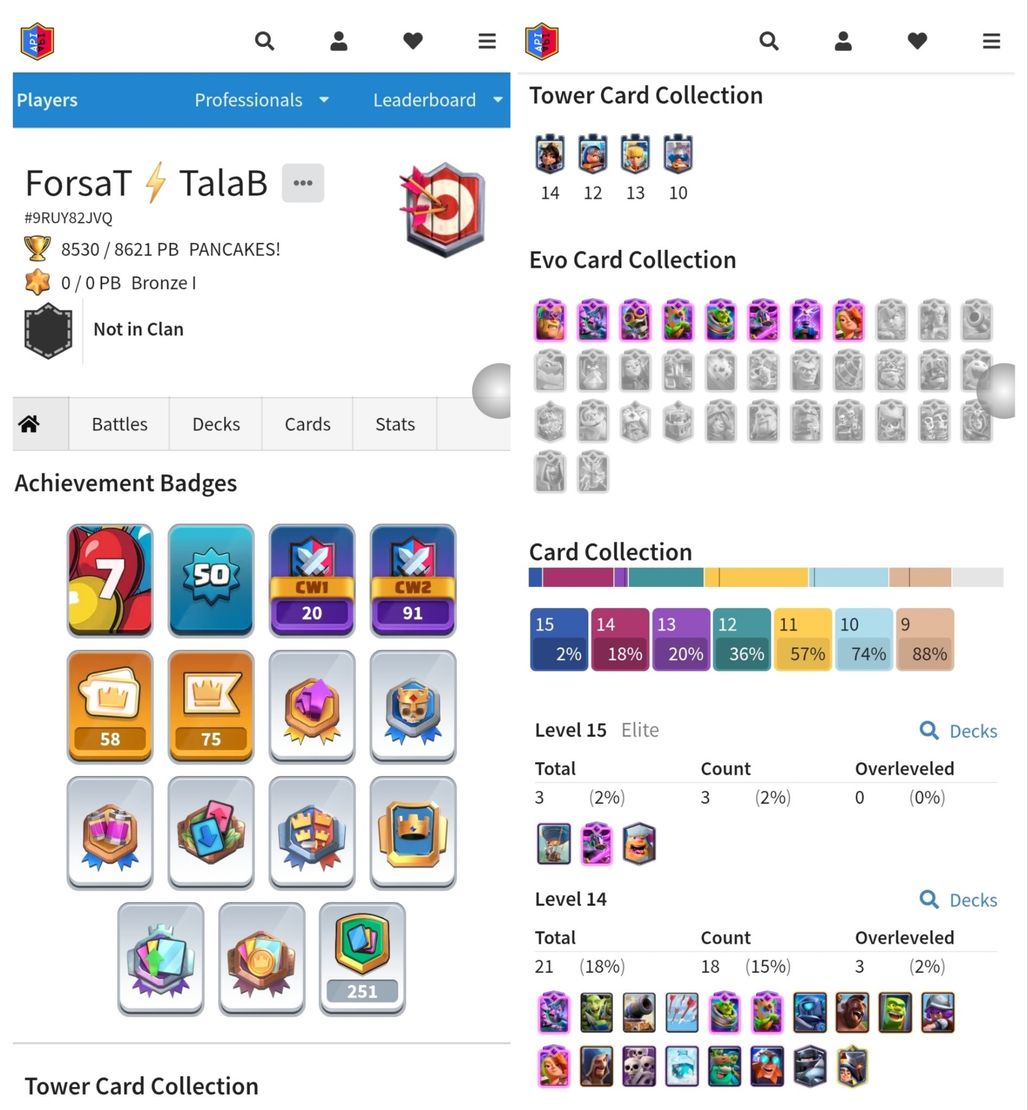This screenshot has width=1028, height=1110.
Task: Tap the search icon above the Players bar
Action: [x=264, y=41]
